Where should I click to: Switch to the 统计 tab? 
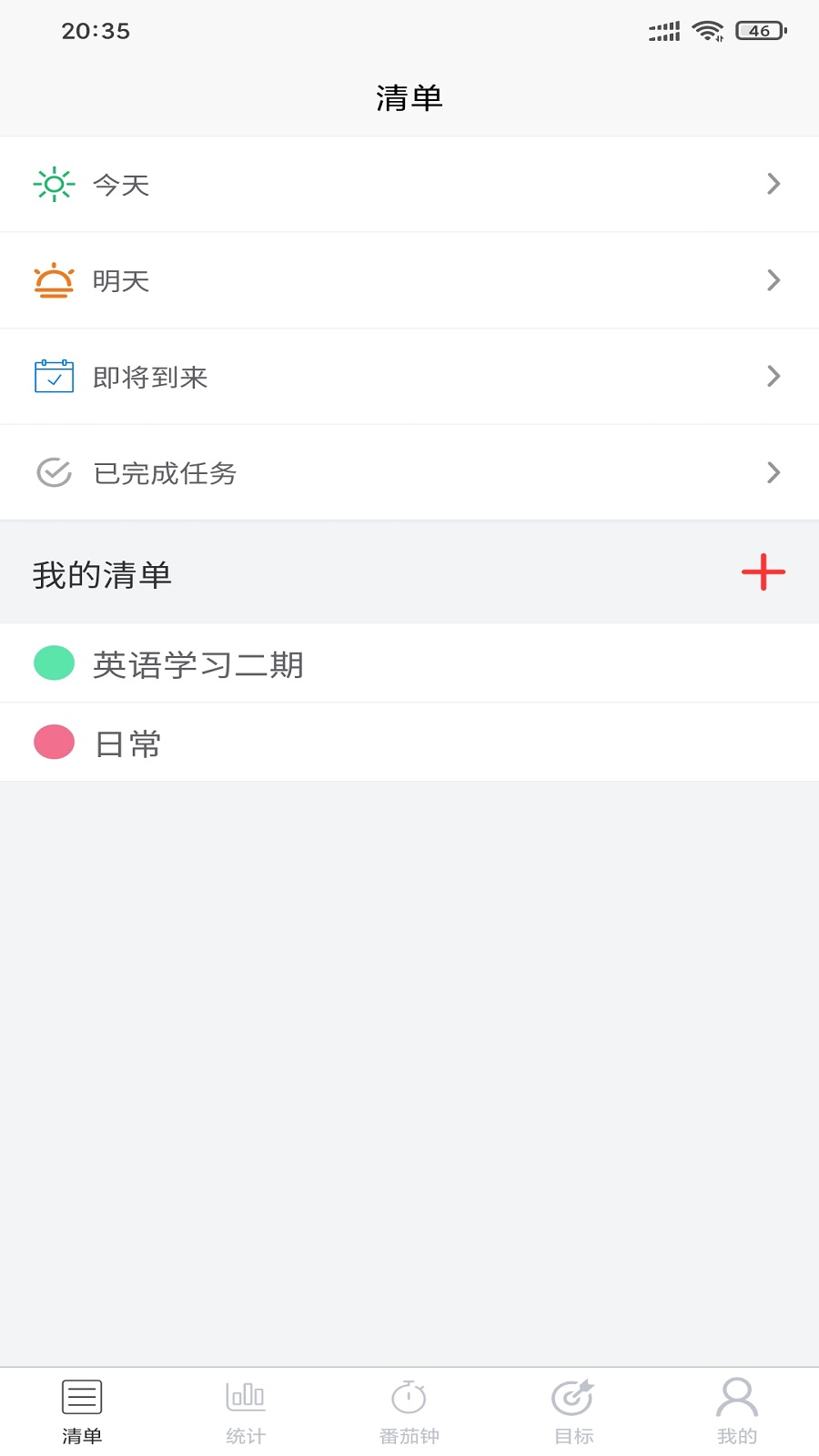click(246, 1410)
